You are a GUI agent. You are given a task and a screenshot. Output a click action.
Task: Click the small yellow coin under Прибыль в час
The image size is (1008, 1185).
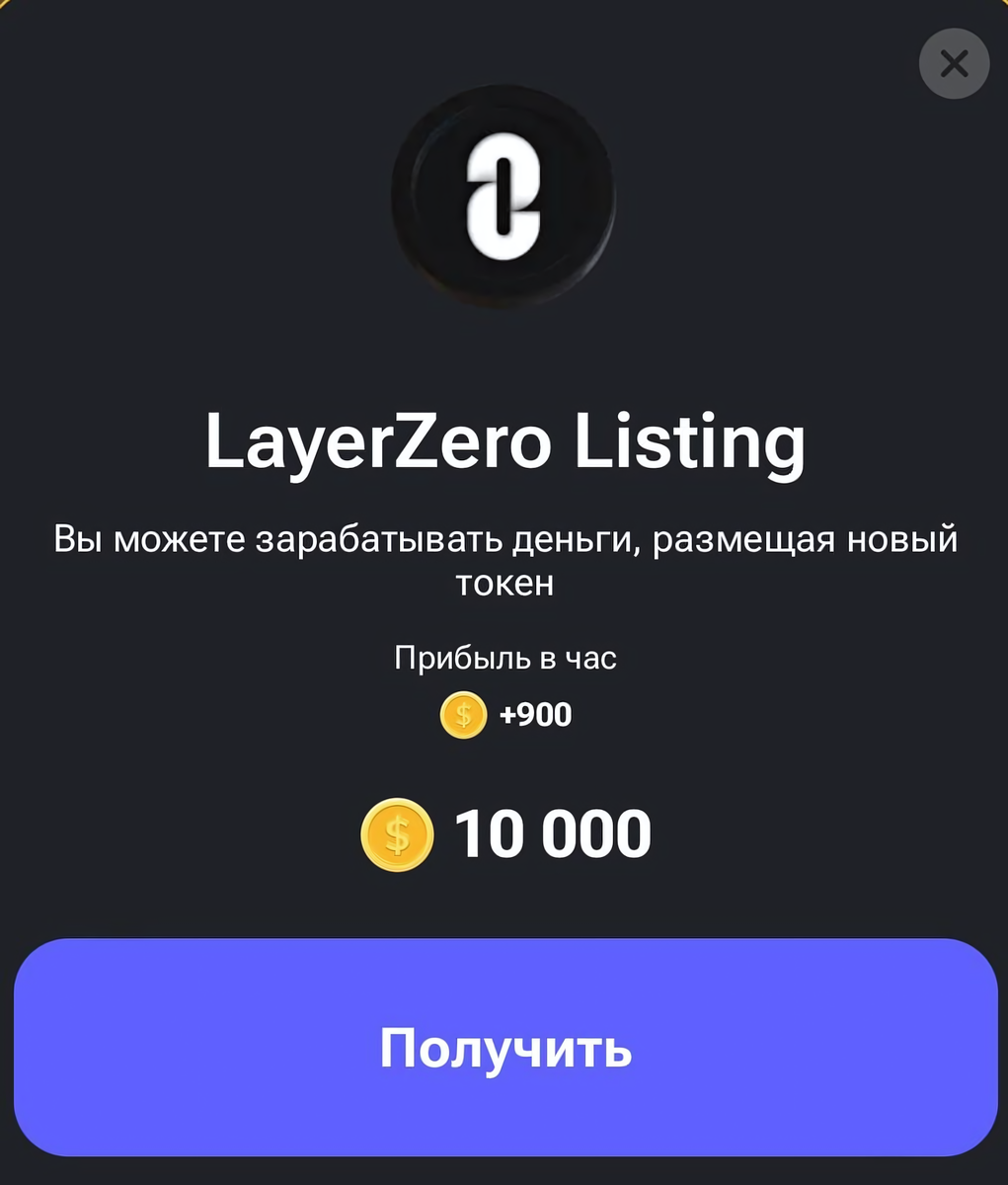pos(463,714)
